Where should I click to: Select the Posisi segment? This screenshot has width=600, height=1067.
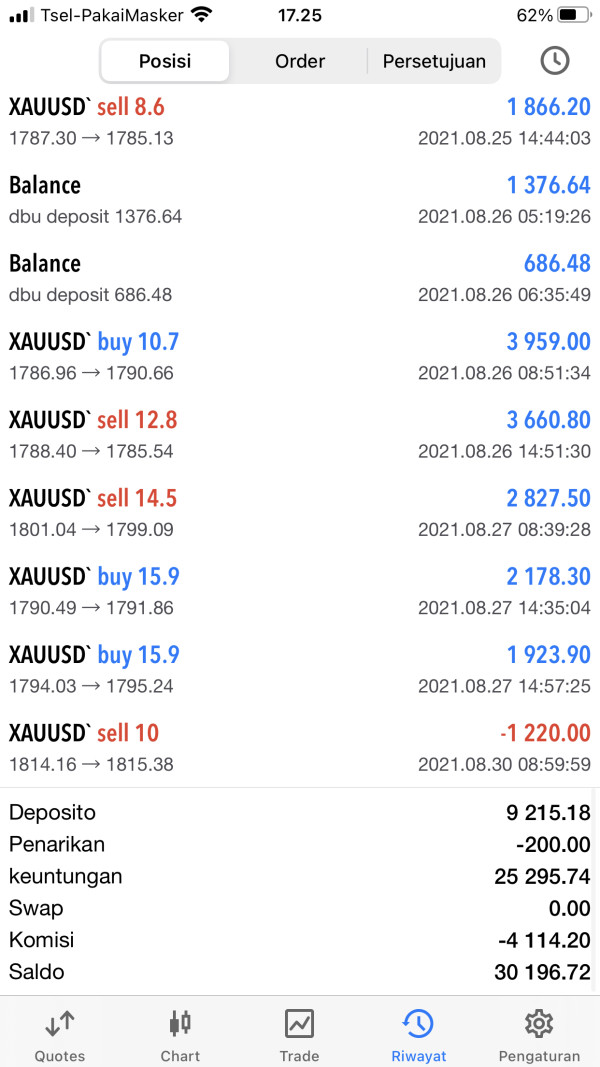pos(165,61)
